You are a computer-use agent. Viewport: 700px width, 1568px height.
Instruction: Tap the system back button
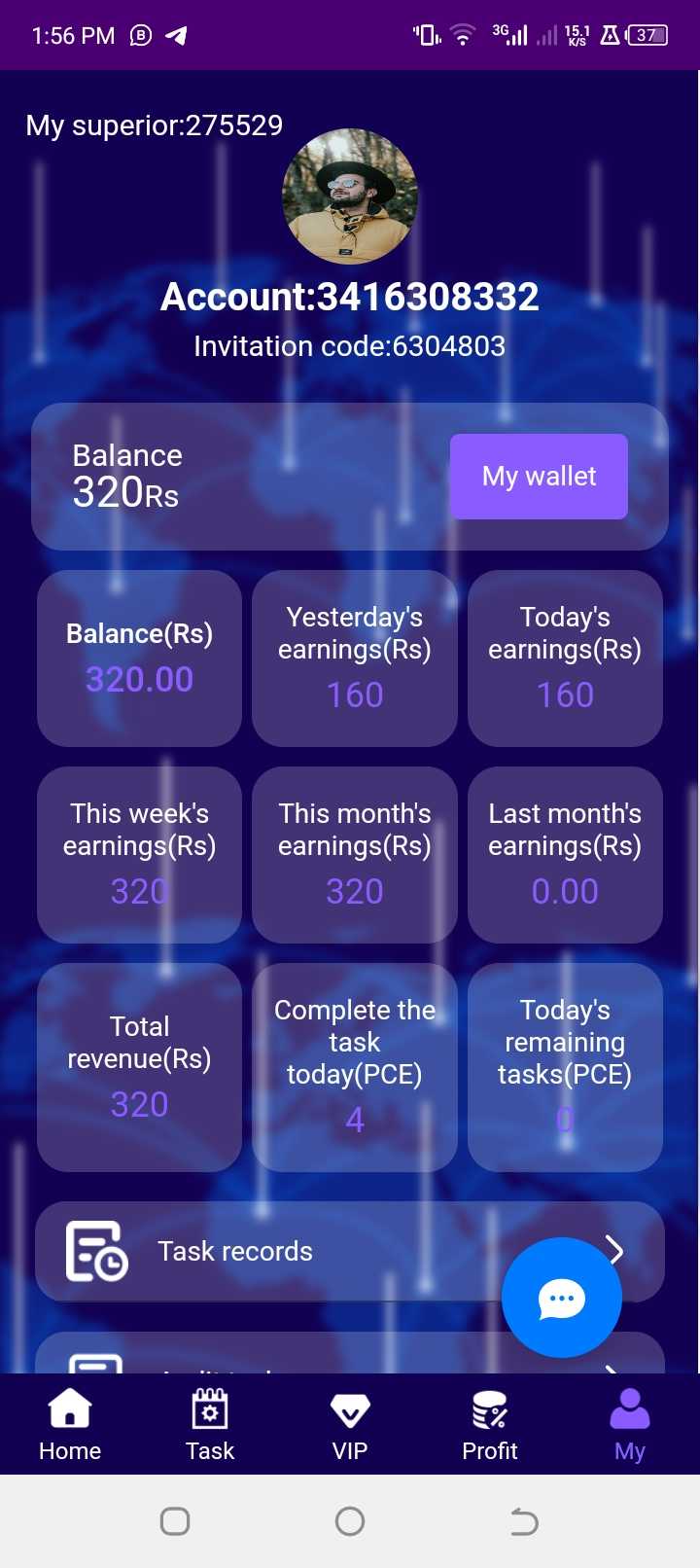pyautogui.click(x=524, y=1521)
